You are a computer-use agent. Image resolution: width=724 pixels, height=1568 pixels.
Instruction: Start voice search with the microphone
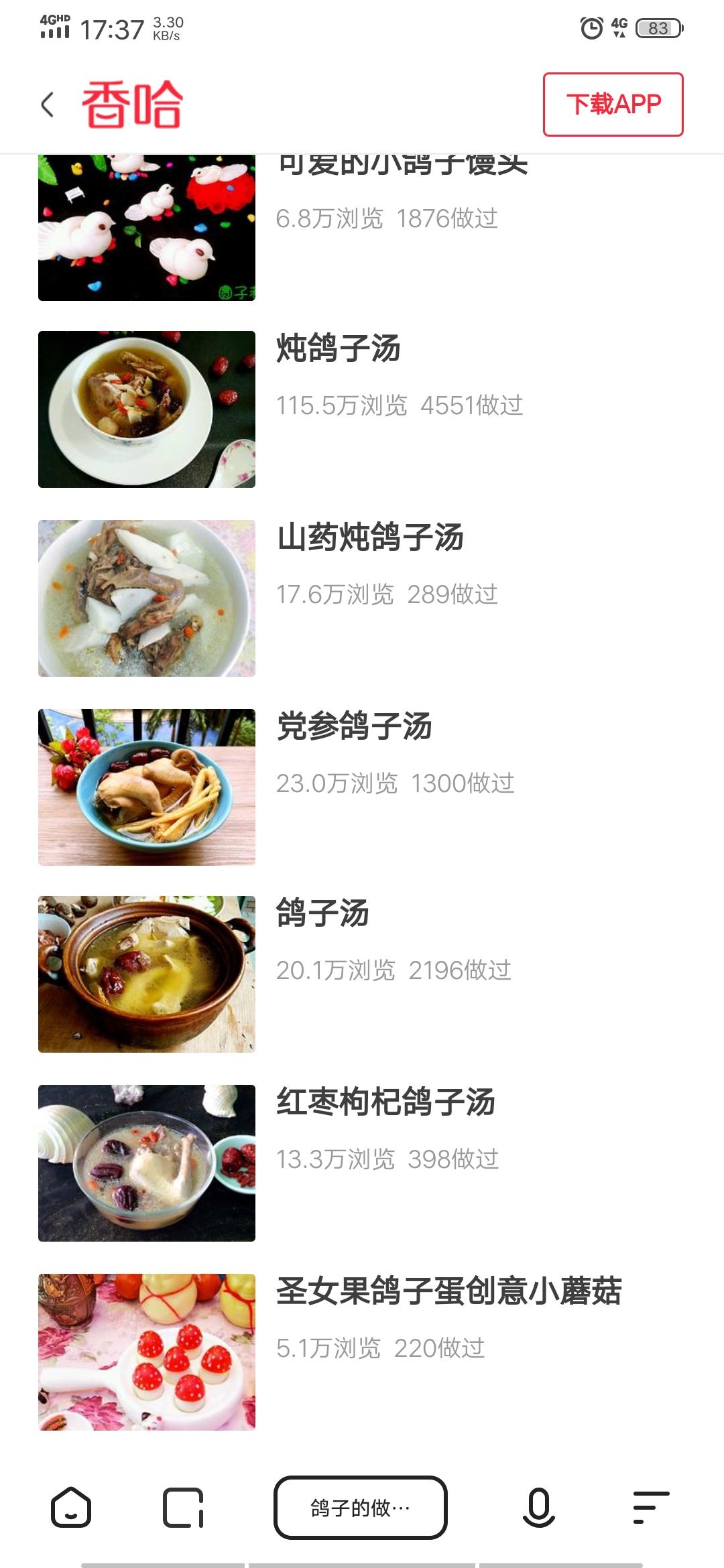(538, 1508)
